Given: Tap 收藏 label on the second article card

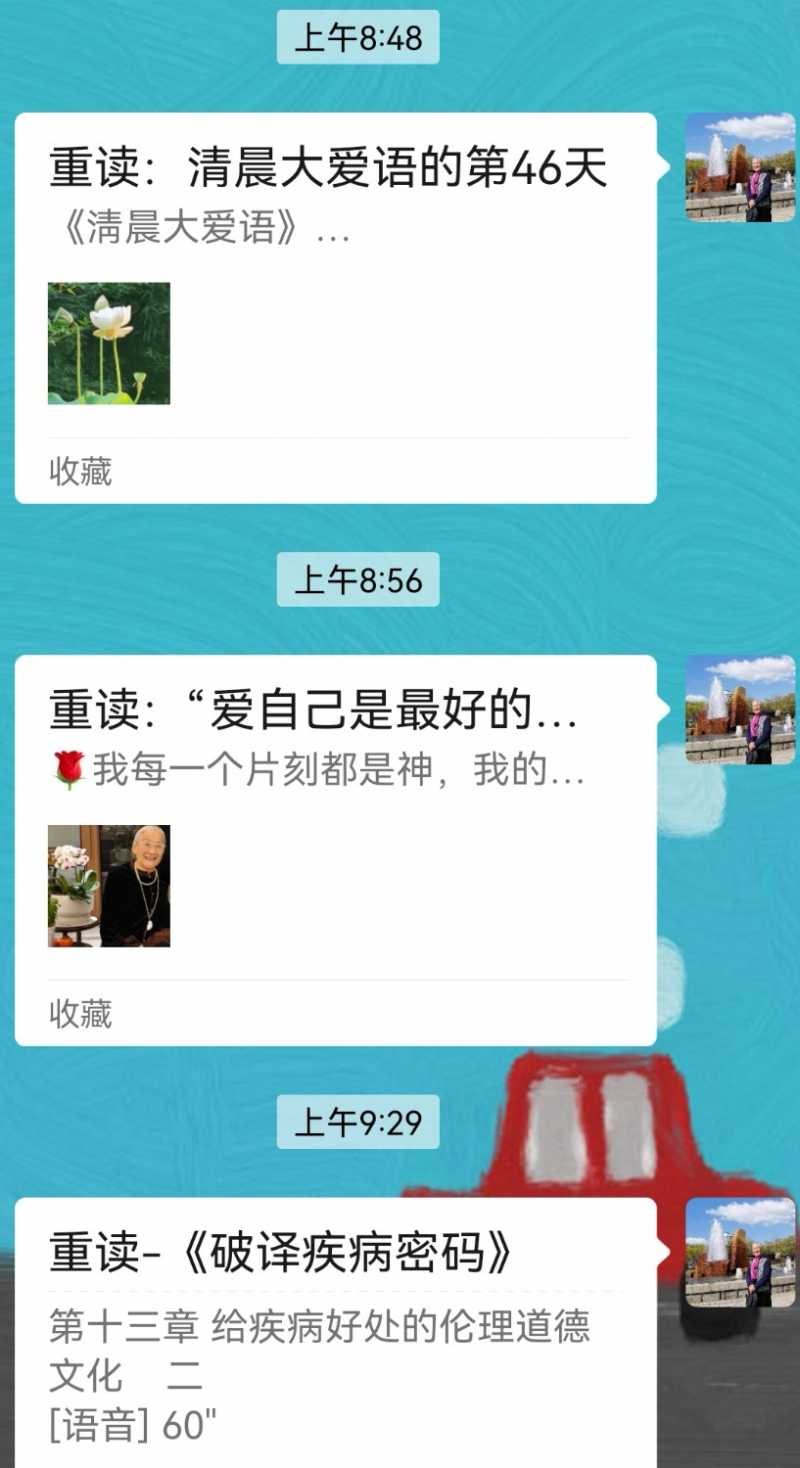Looking at the screenshot, I should click(x=78, y=1015).
